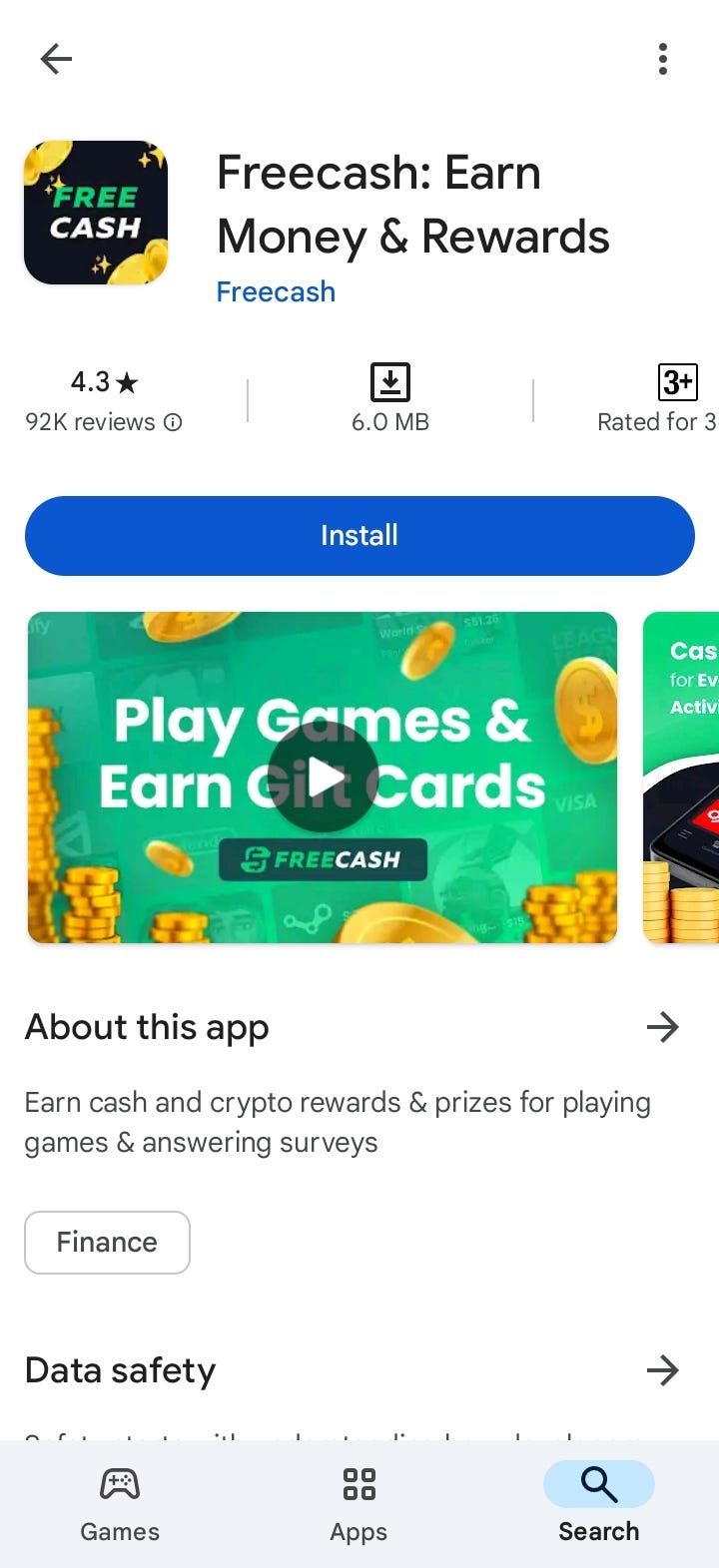The height and width of the screenshot is (1568, 719).
Task: Expand the About this app section
Action: (662, 1027)
